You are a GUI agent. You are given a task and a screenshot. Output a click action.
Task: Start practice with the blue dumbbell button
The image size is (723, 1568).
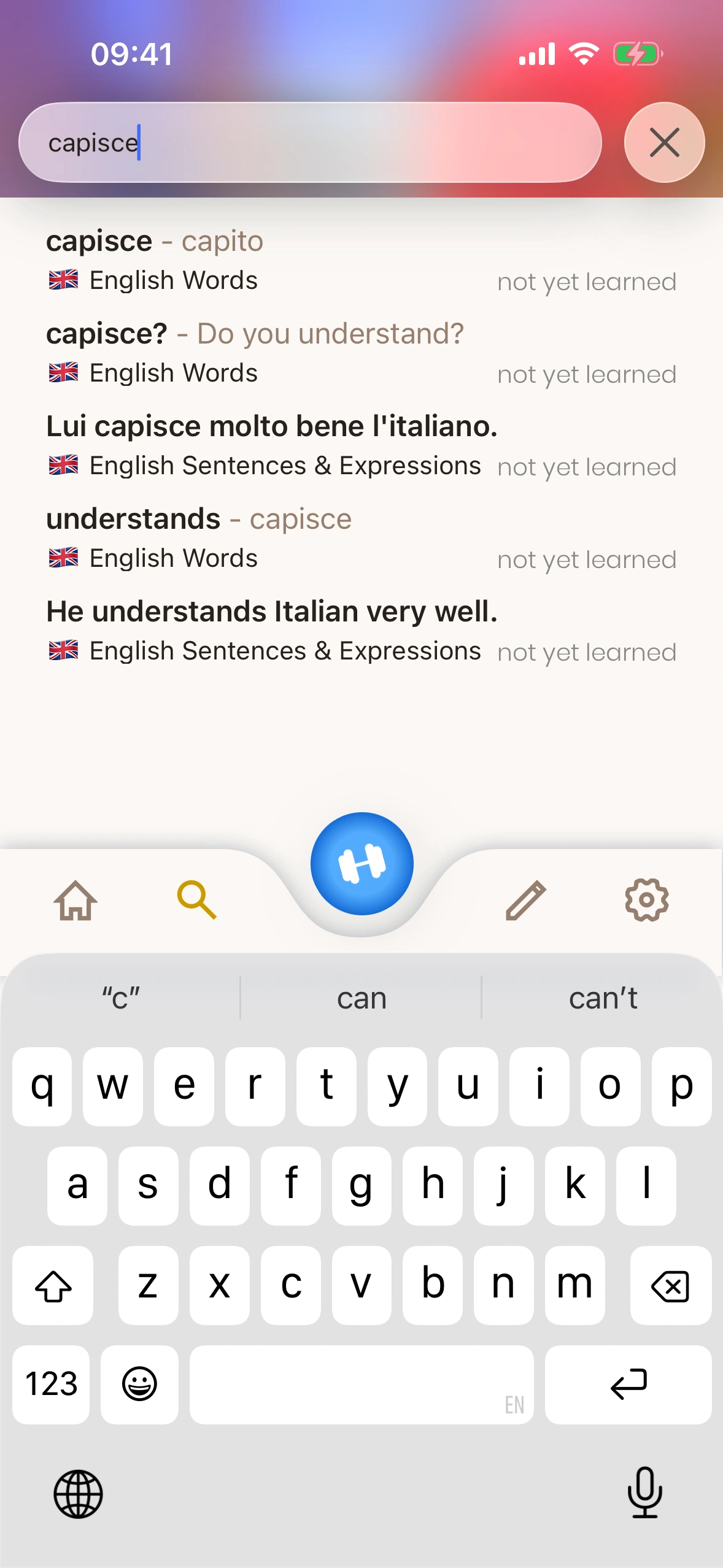point(361,863)
